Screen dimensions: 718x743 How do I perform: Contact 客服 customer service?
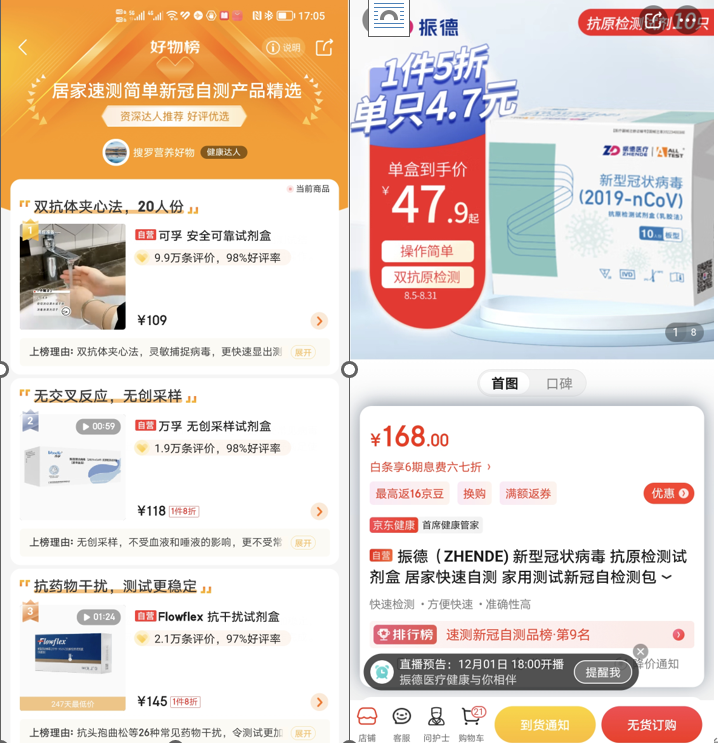click(401, 724)
